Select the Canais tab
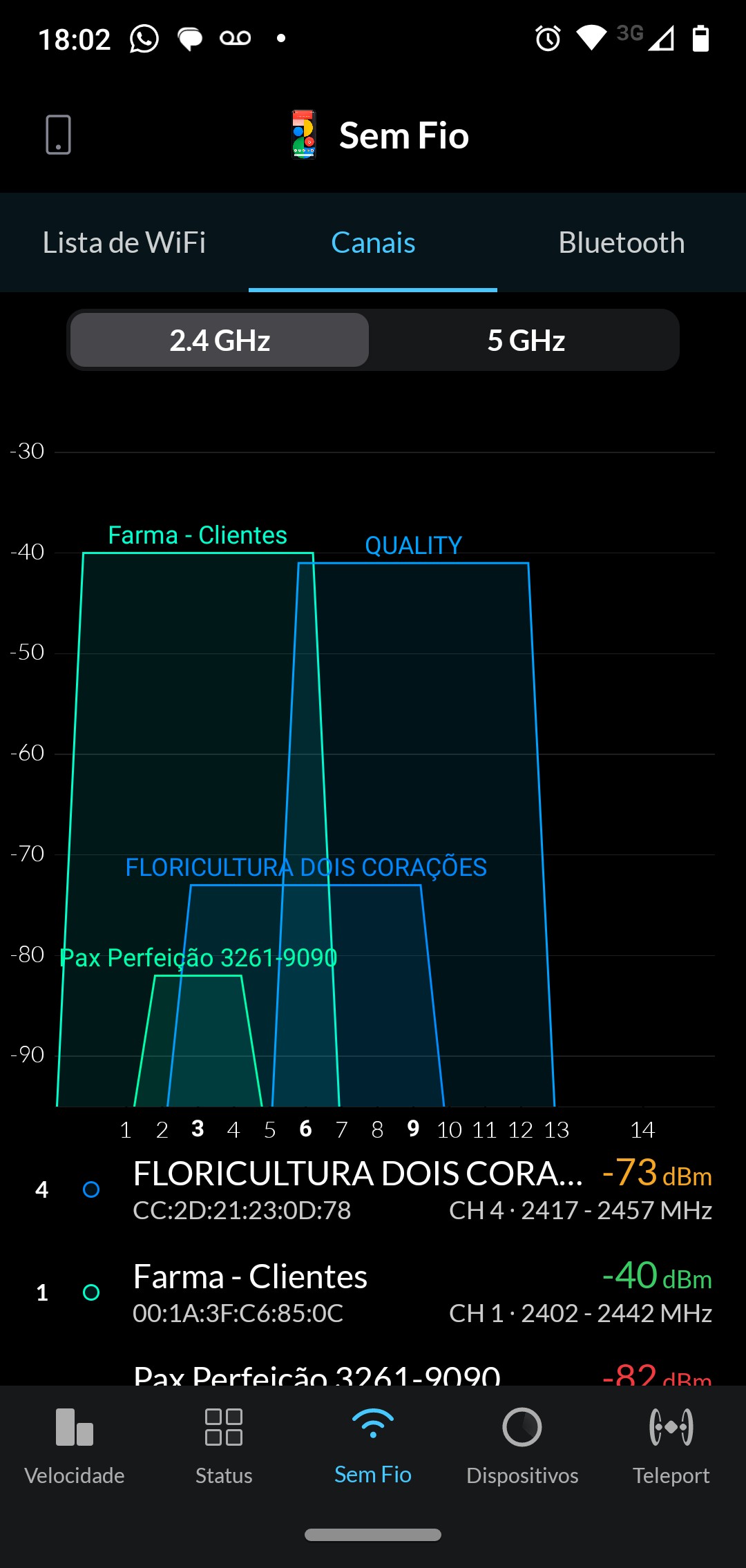Screen dimensions: 746x1568 tap(373, 242)
